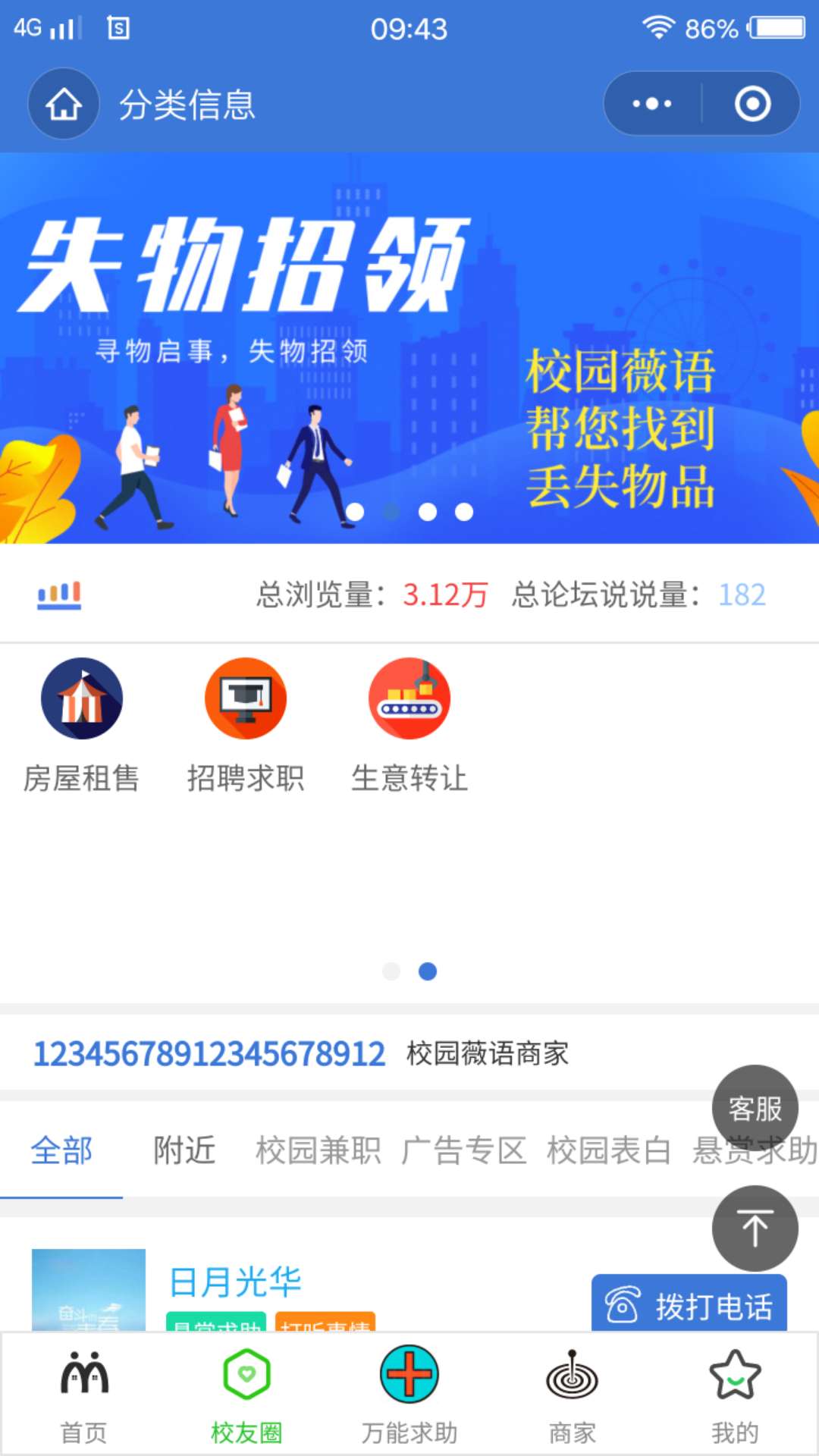Open the three-dot more options menu
Viewport: 819px width, 1456px height.
pos(652,104)
